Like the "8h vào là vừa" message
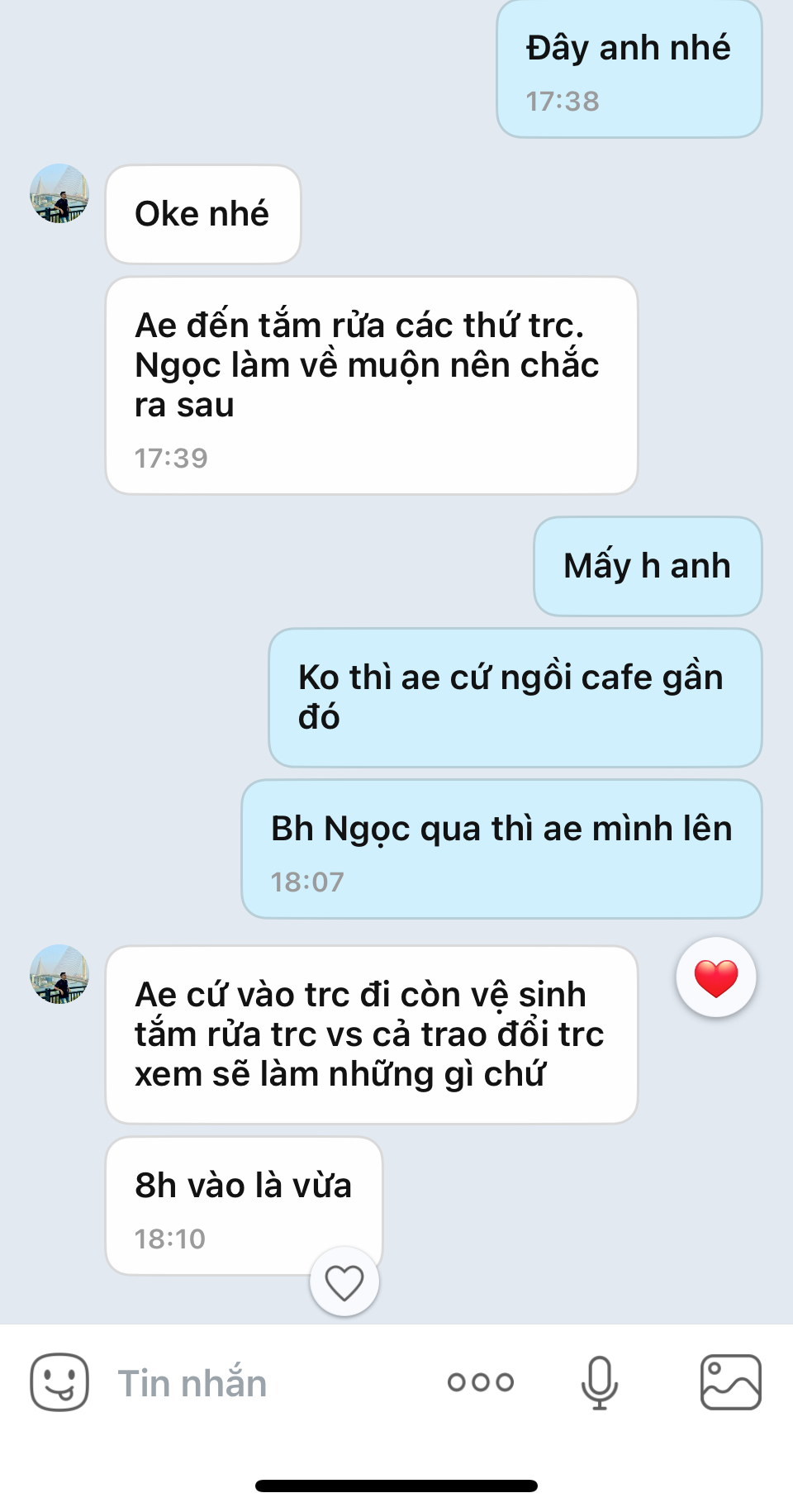The image size is (793, 1512). 344,1282
